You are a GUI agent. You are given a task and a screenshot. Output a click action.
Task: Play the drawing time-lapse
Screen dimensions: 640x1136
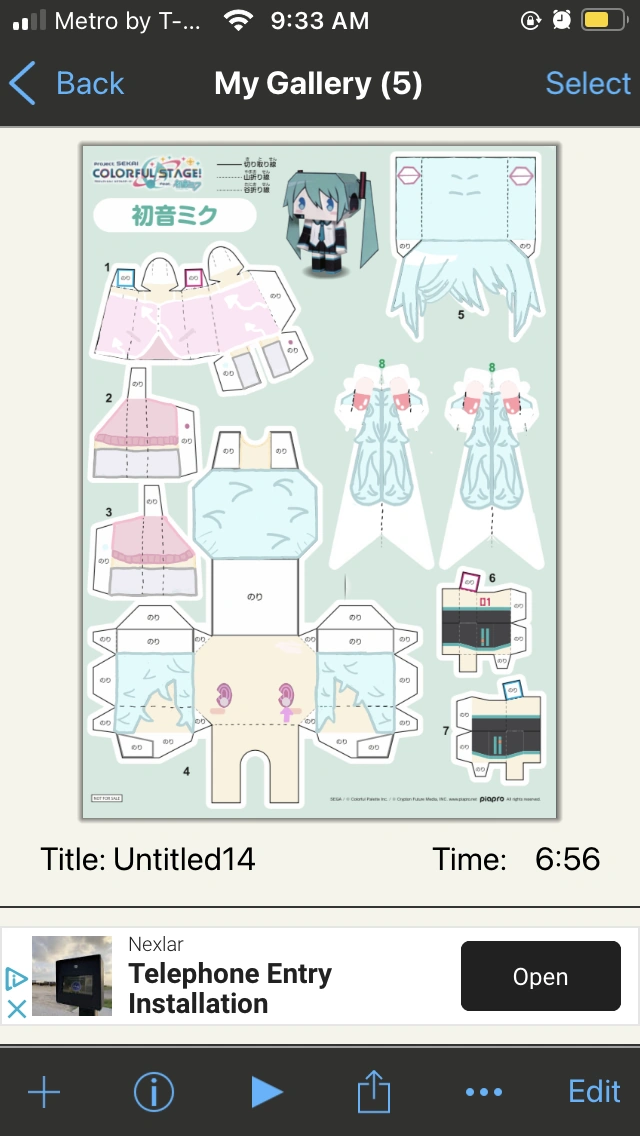point(267,1092)
